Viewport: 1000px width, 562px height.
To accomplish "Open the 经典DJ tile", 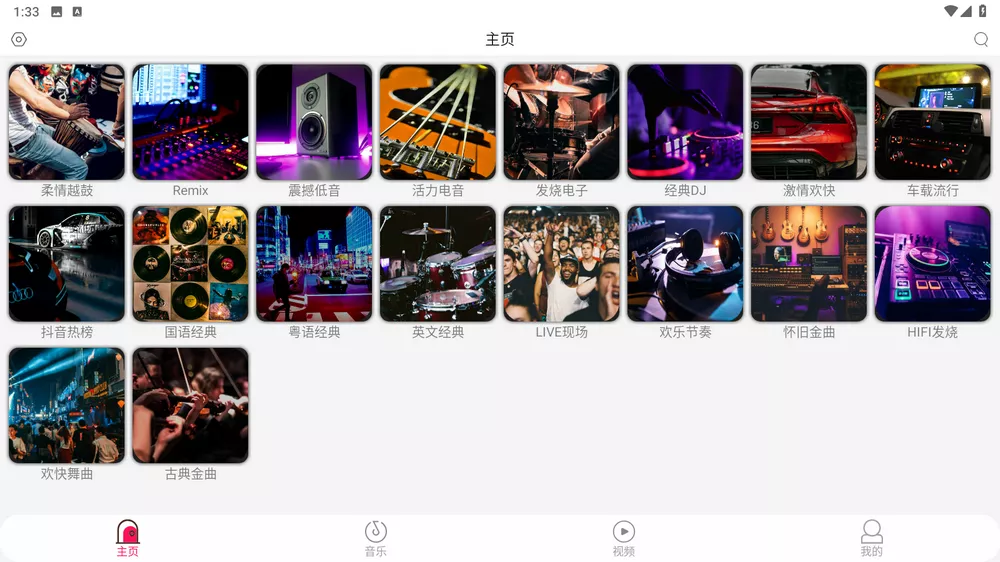I will [685, 122].
